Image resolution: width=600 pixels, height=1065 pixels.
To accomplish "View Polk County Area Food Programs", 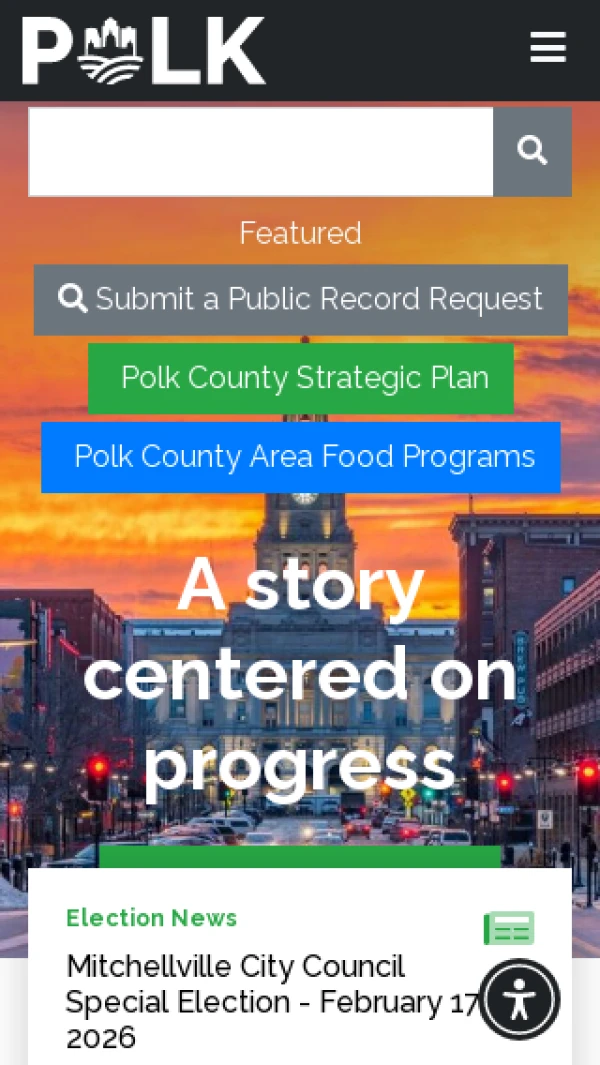I will 300,457.
